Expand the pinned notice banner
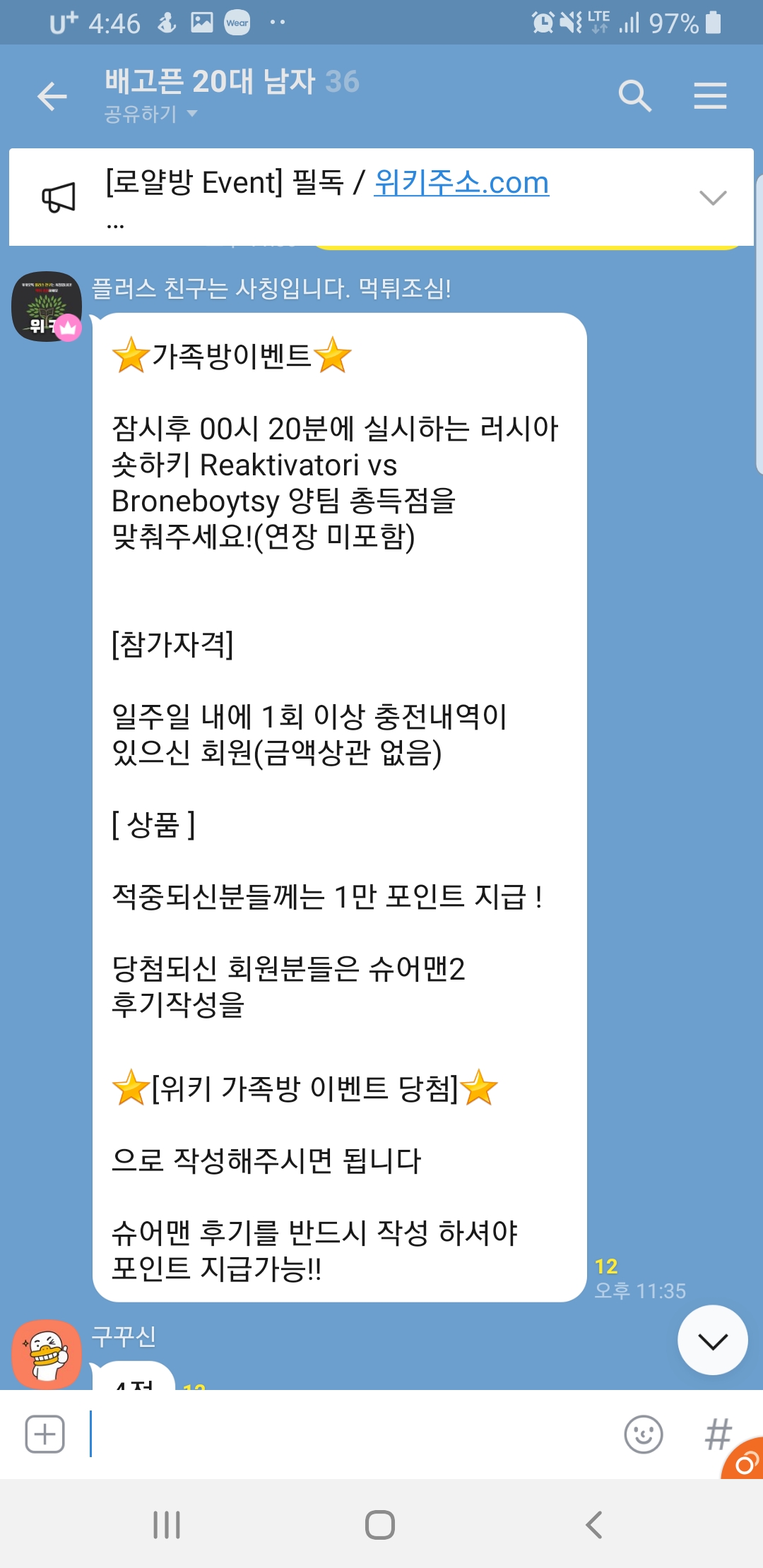This screenshot has width=763, height=1568. coord(712,198)
